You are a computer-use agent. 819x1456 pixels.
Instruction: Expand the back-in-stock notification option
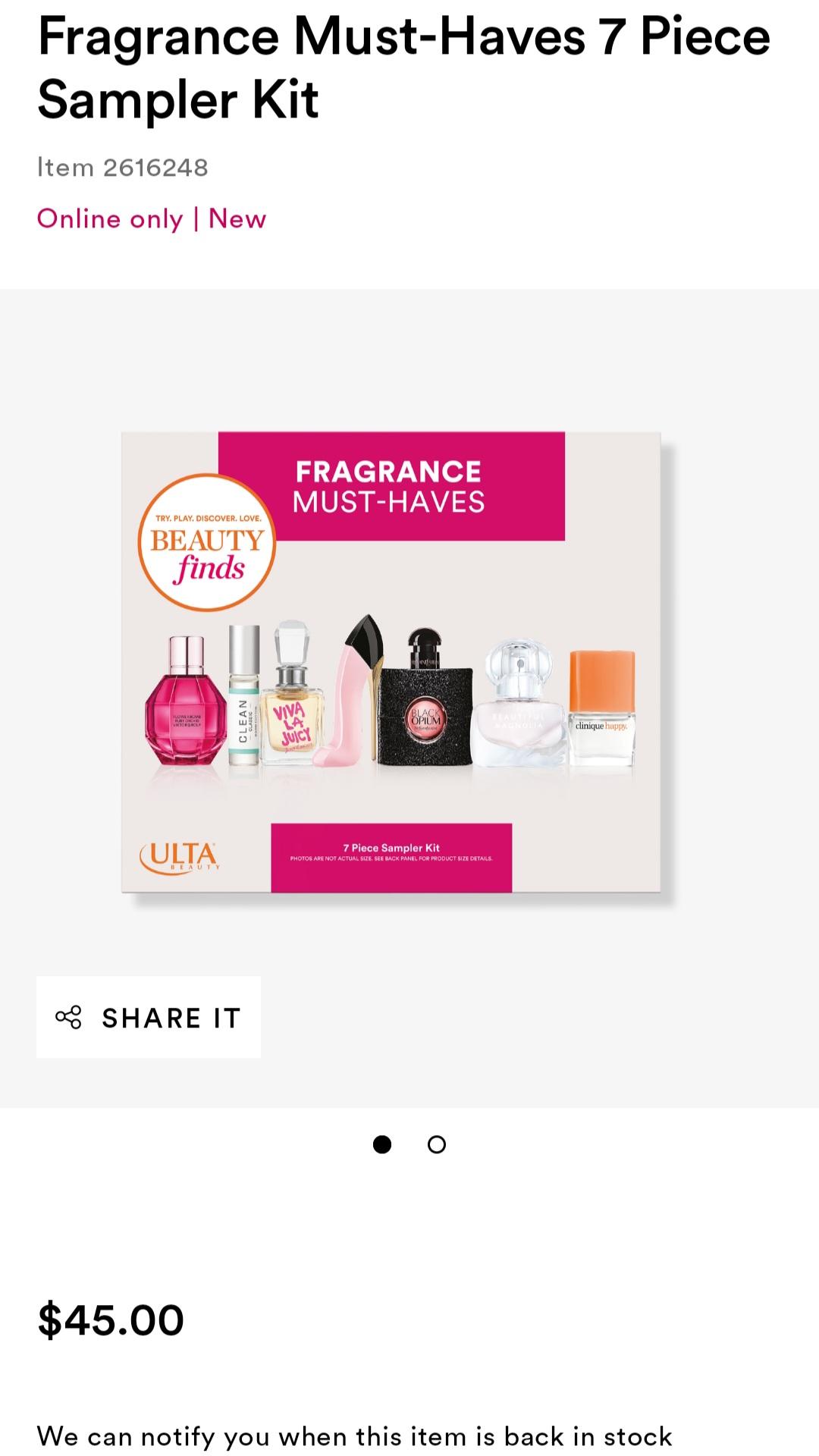[355, 1435]
